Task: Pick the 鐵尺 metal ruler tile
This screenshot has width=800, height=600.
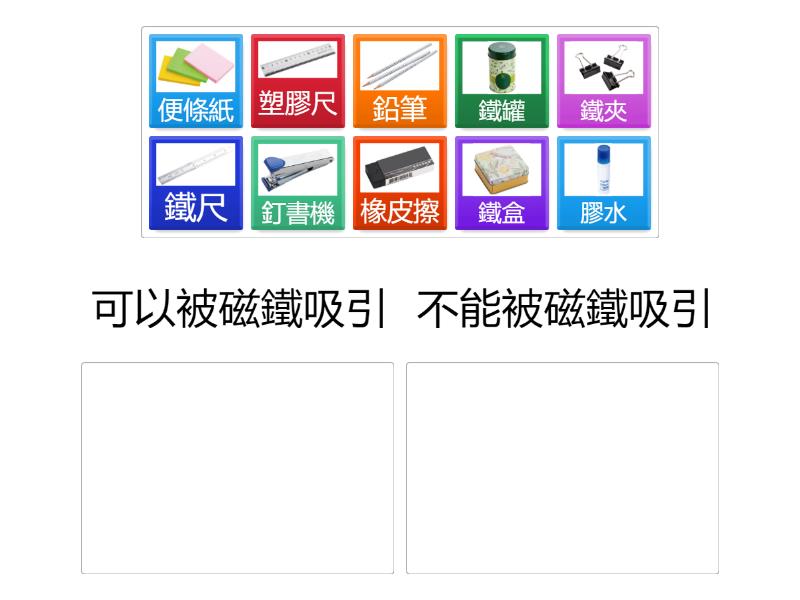Action: point(196,183)
